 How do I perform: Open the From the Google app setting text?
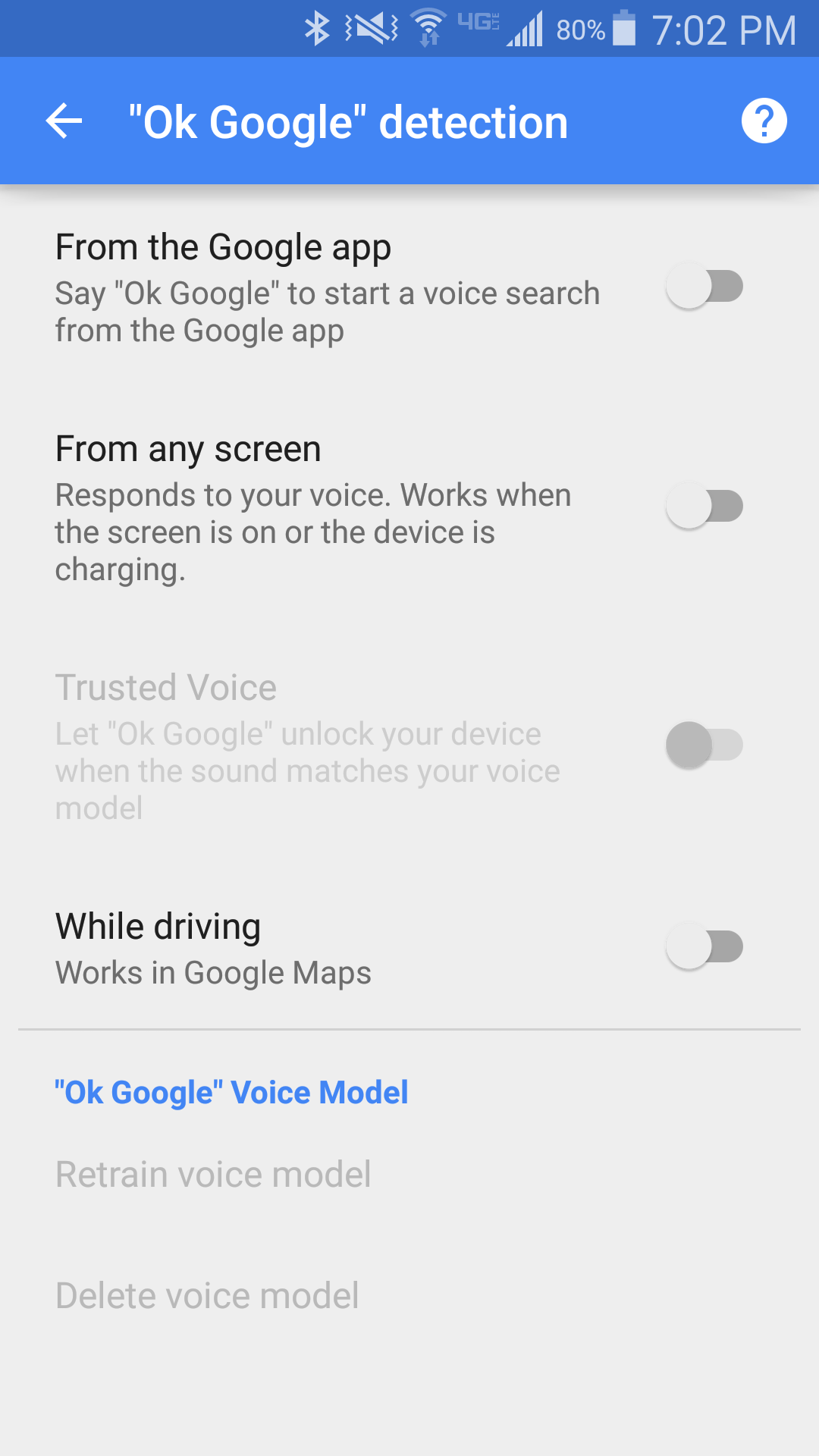pos(222,246)
